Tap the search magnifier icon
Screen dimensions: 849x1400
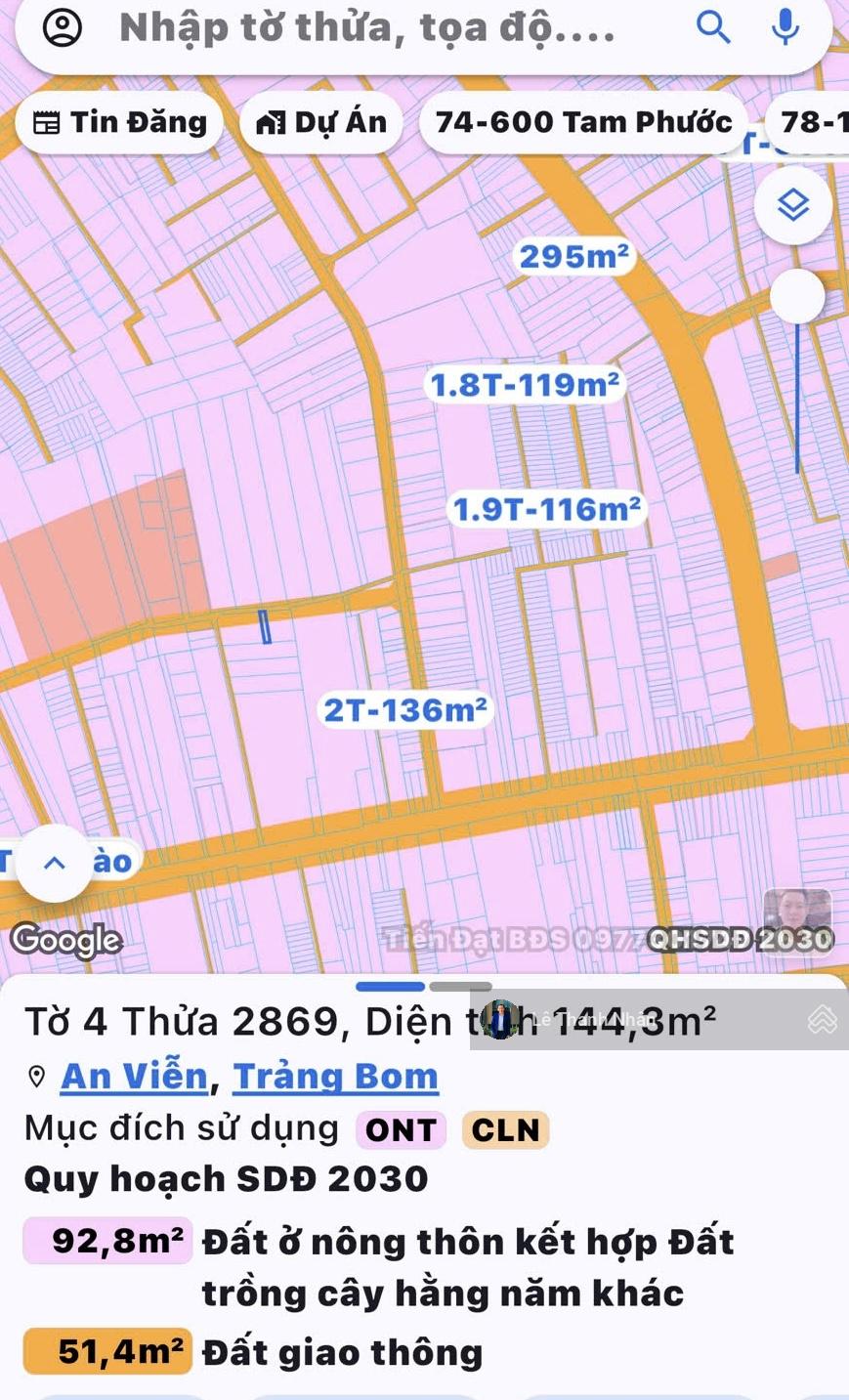(x=713, y=29)
